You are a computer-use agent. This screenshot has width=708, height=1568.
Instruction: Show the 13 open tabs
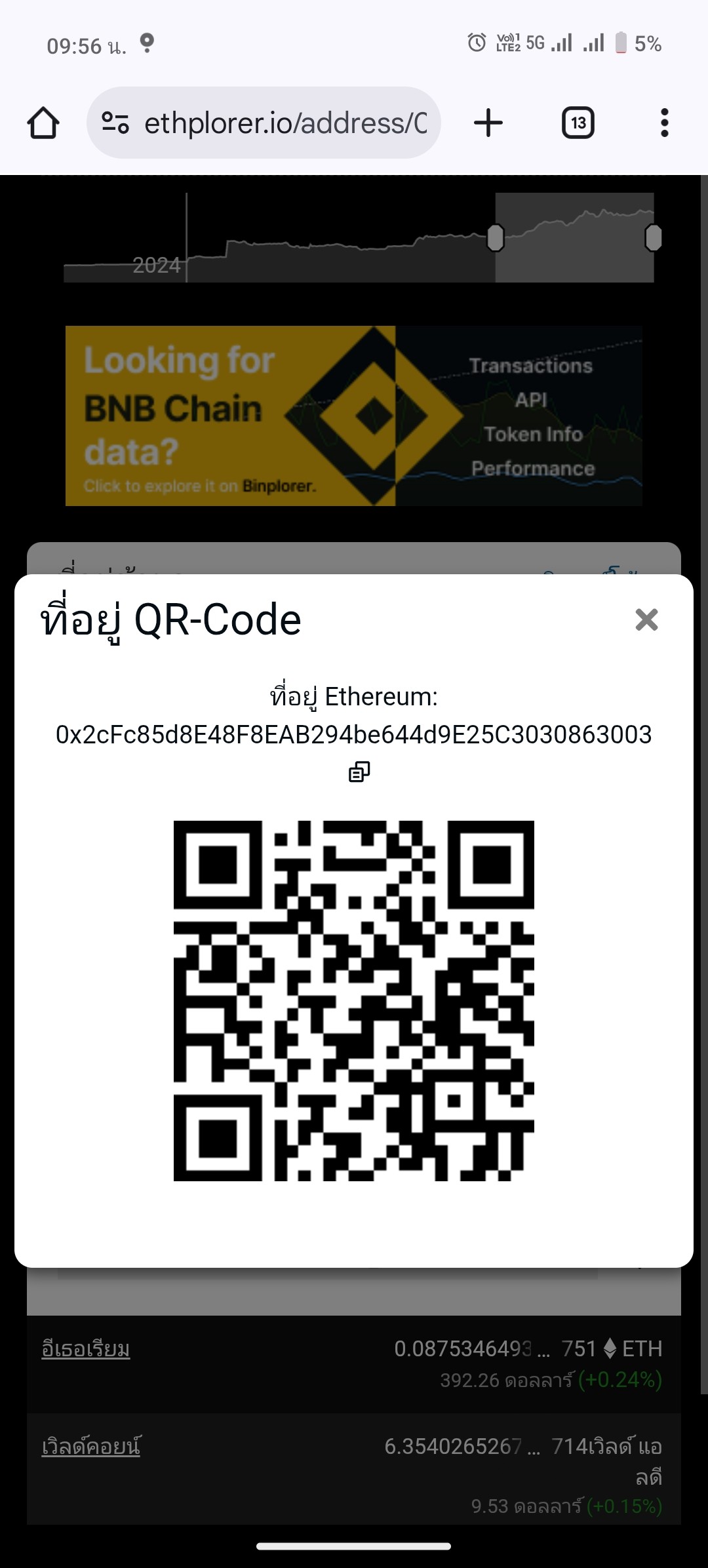click(x=578, y=123)
